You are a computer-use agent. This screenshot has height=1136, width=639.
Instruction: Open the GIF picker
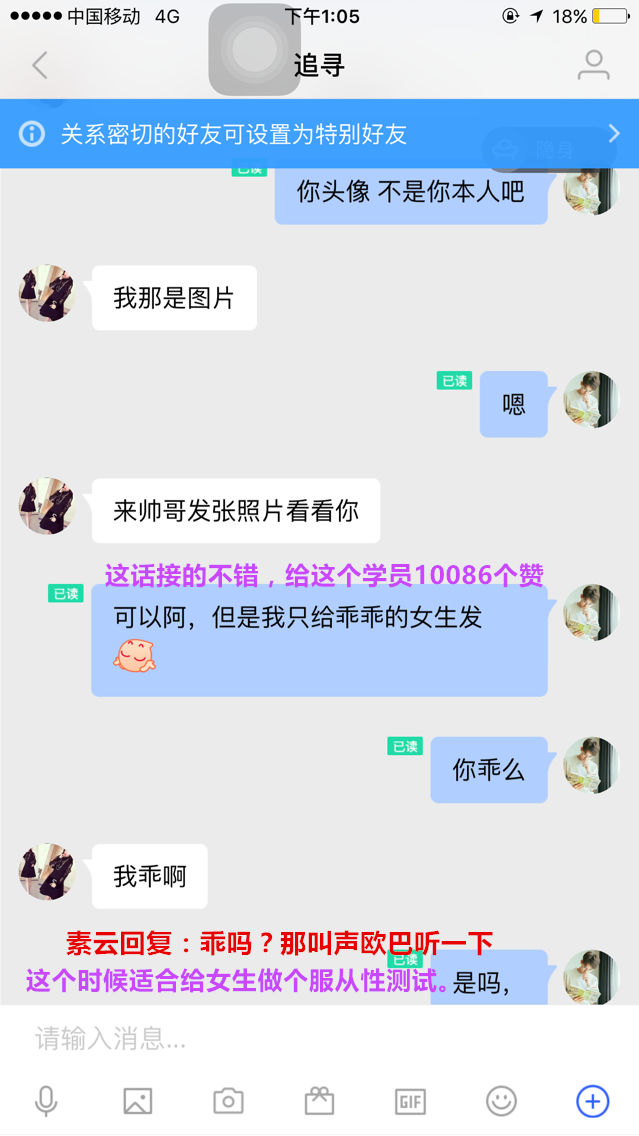(x=410, y=1101)
